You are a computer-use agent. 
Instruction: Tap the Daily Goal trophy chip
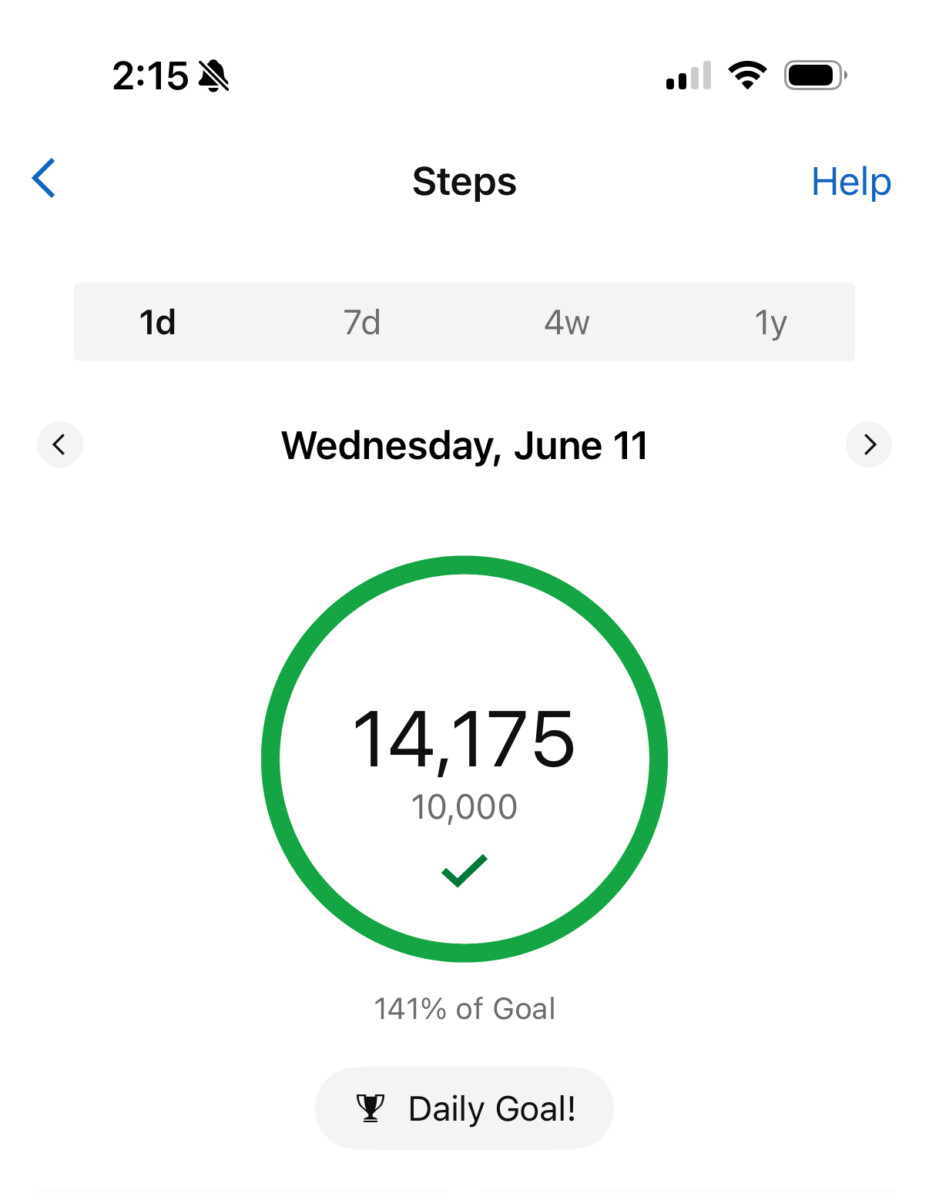464,1108
